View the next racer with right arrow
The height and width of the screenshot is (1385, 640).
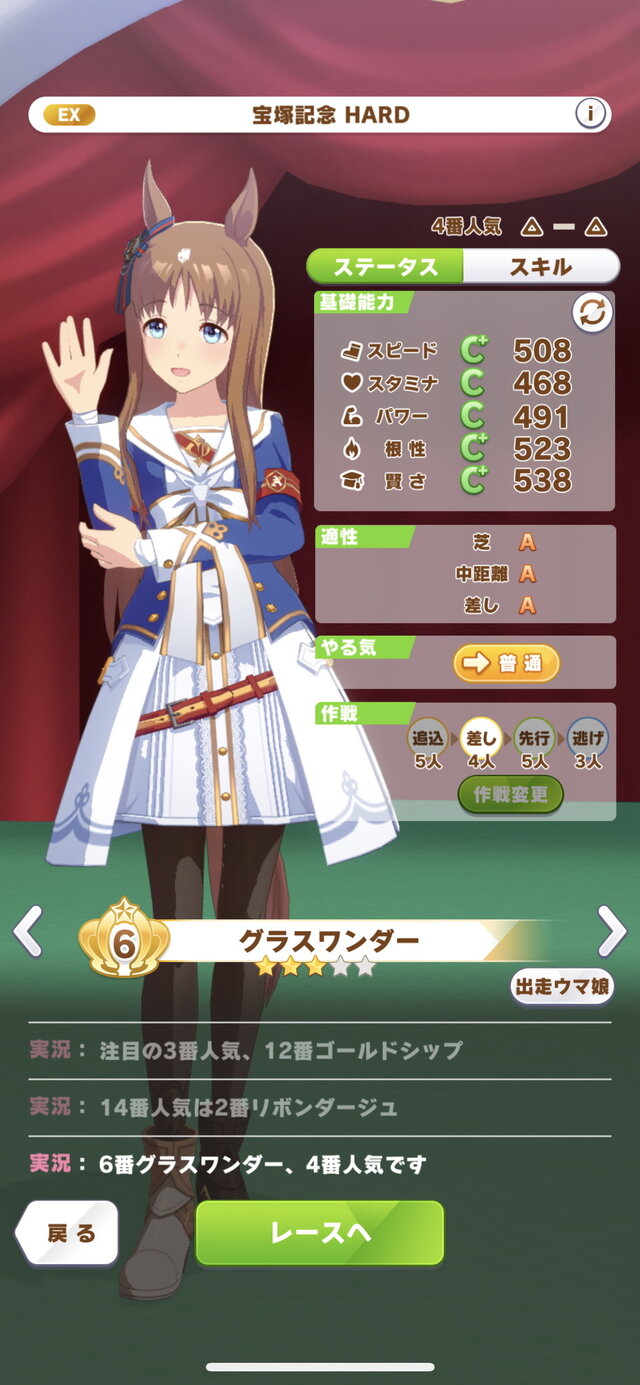pyautogui.click(x=611, y=932)
